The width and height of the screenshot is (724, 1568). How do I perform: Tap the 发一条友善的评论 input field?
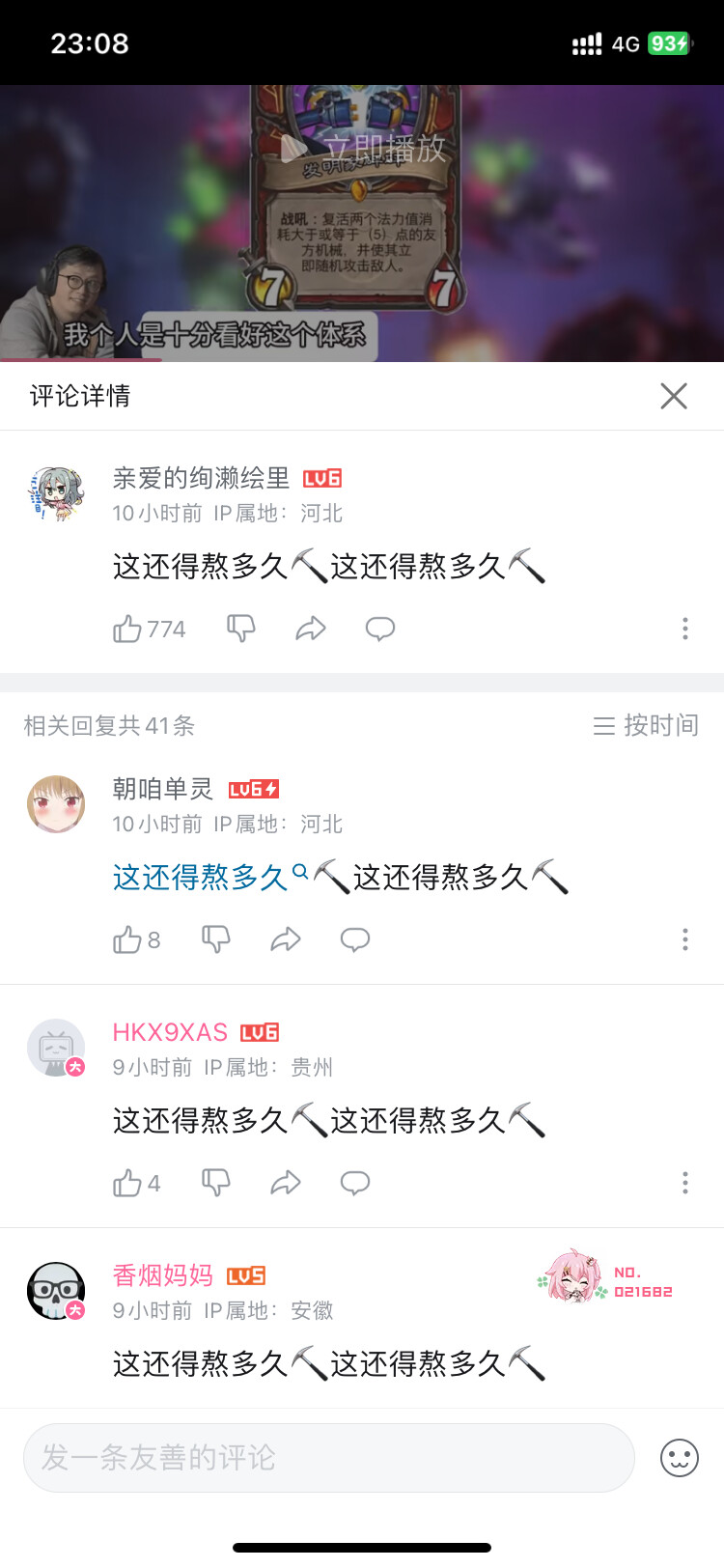point(328,1458)
